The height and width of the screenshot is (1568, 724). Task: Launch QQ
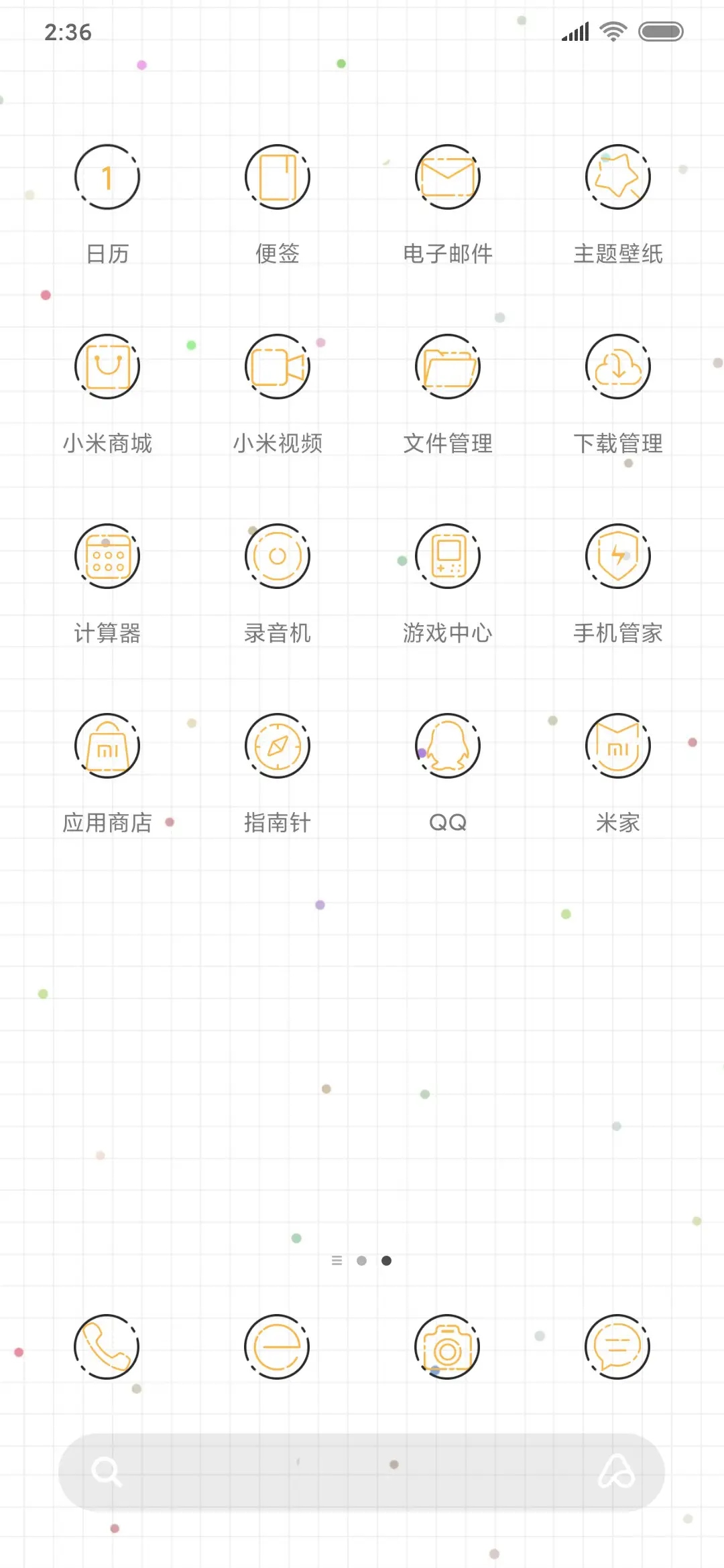click(x=448, y=746)
